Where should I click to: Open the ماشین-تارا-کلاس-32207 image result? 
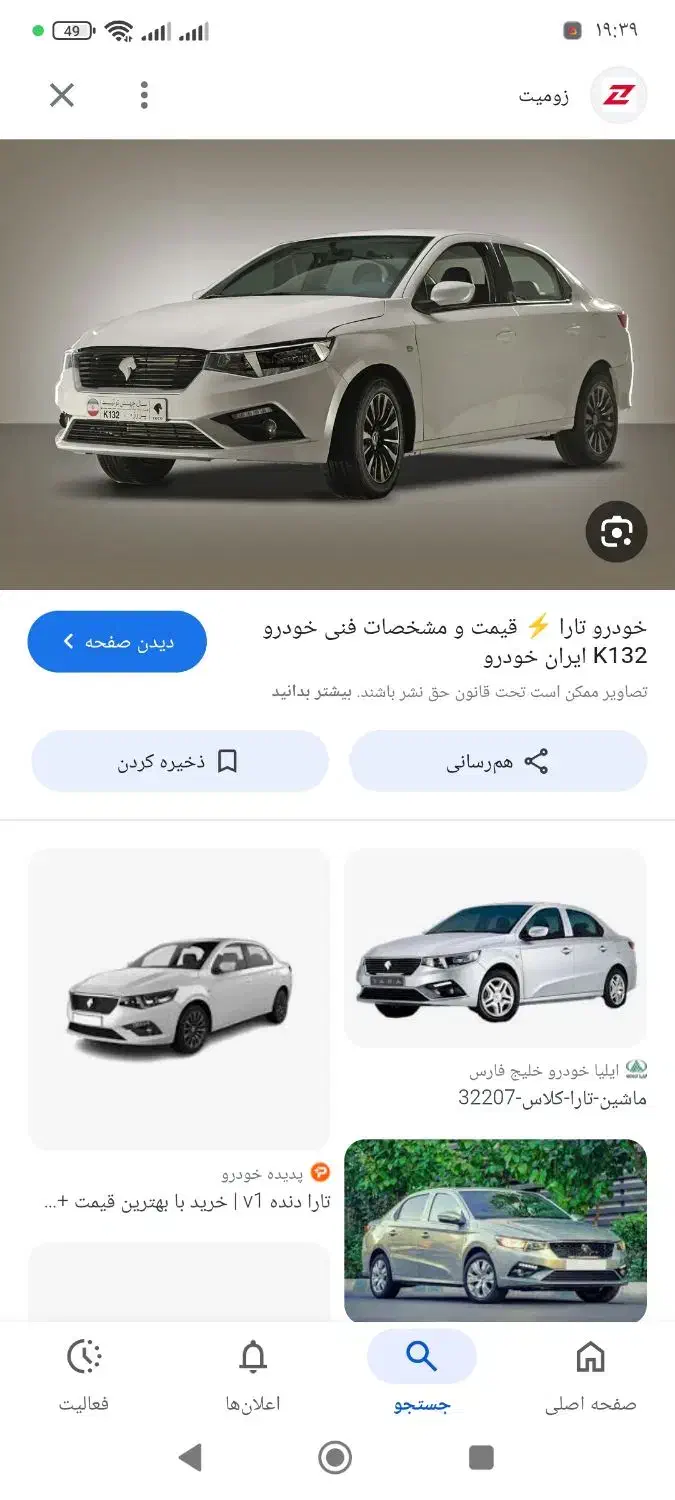coord(495,948)
